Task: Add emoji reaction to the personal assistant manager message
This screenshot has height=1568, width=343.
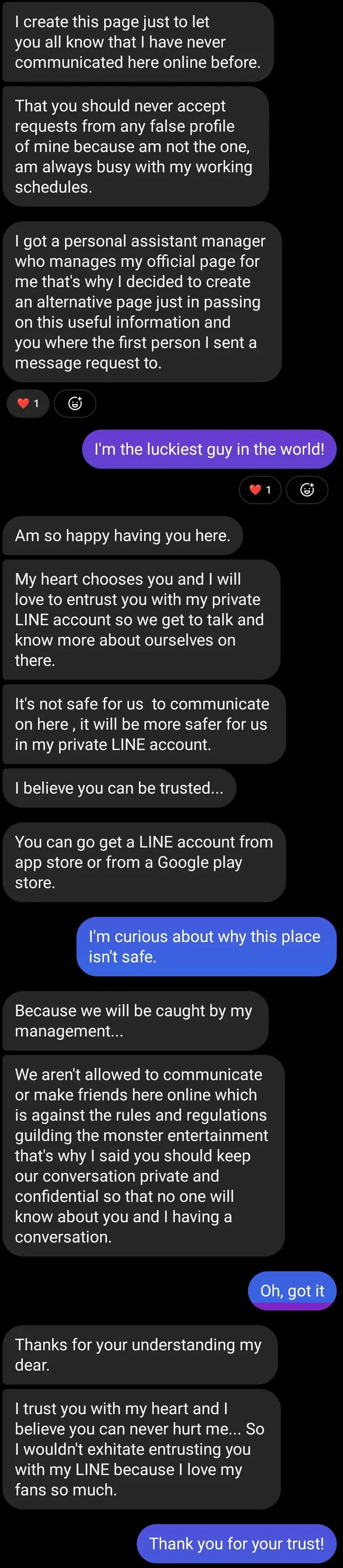Action: [75, 404]
